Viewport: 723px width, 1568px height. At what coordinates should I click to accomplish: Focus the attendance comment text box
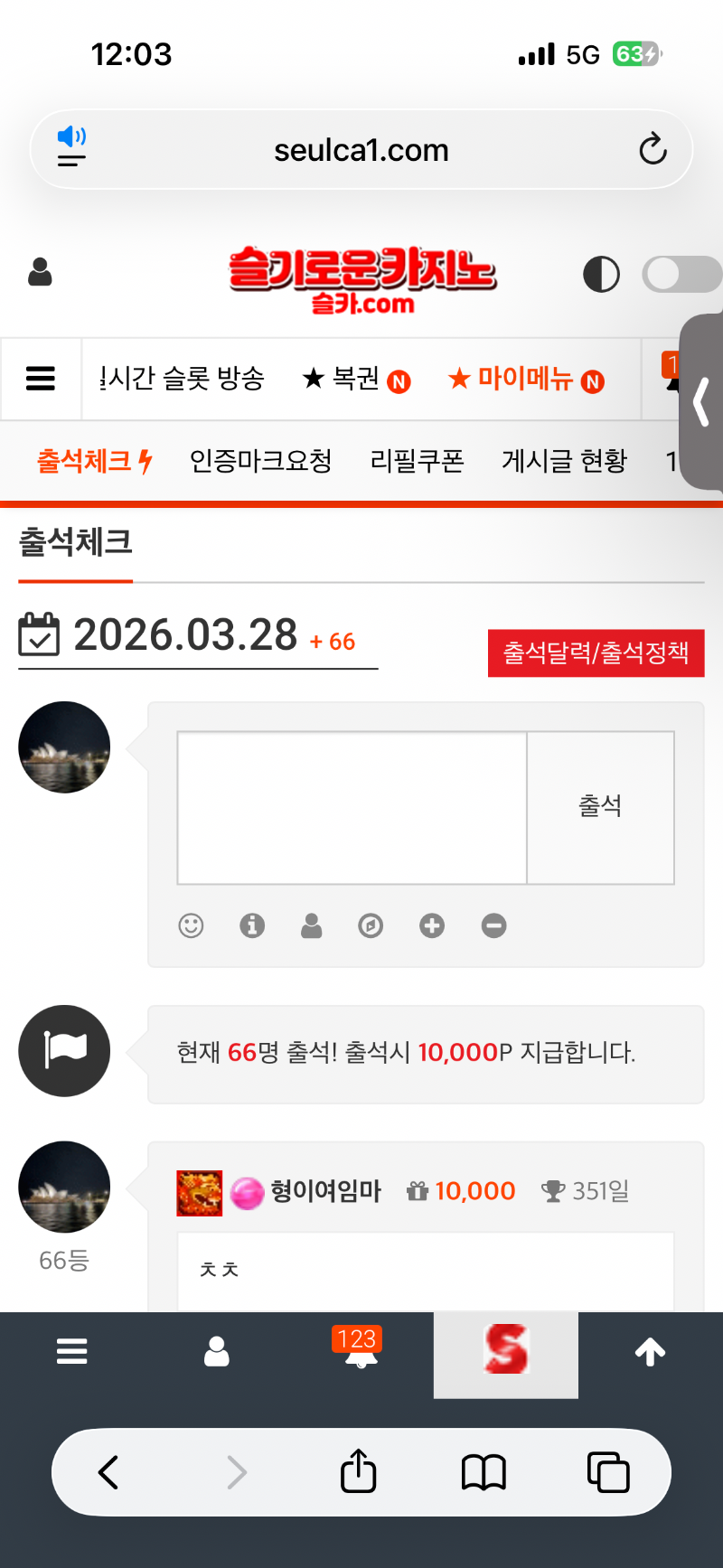click(352, 807)
